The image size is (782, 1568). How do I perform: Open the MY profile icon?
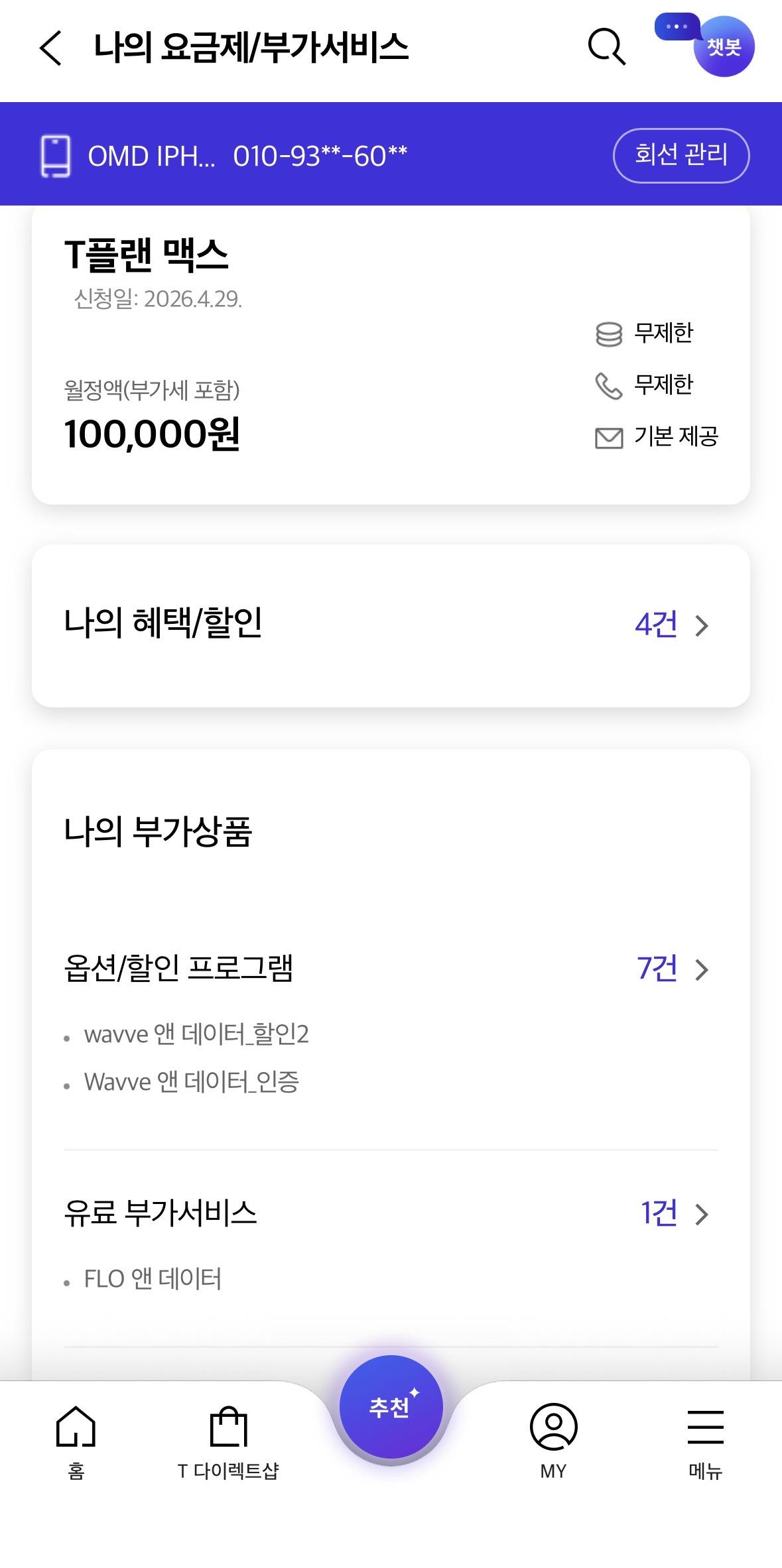[553, 1427]
